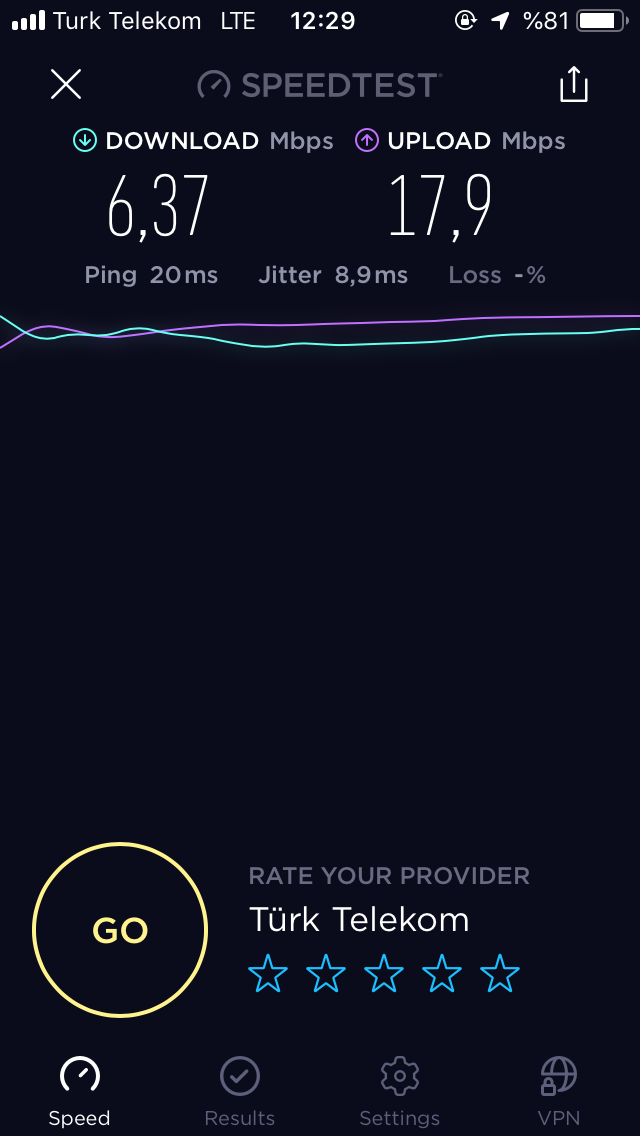Viewport: 640px width, 1136px height.
Task: Start a new test with GO
Action: point(120,930)
